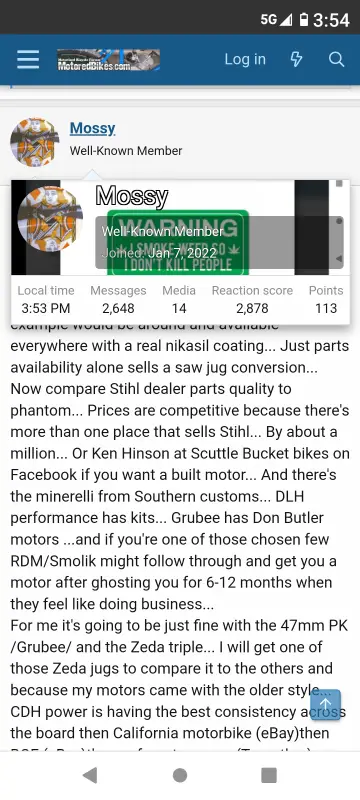Open the What's New lightning icon

click(x=296, y=59)
